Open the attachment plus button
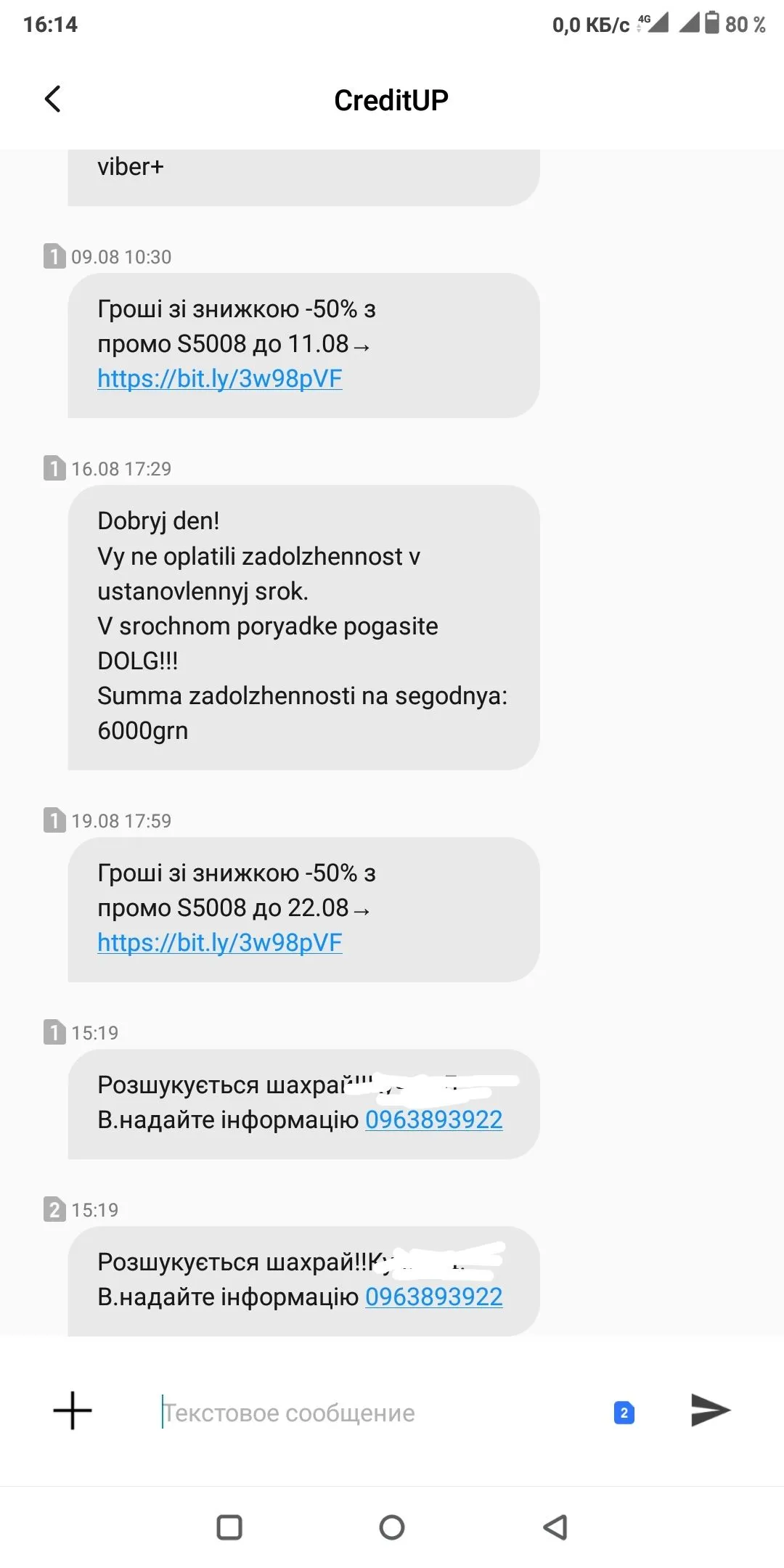784x1568 pixels. 73,1411
